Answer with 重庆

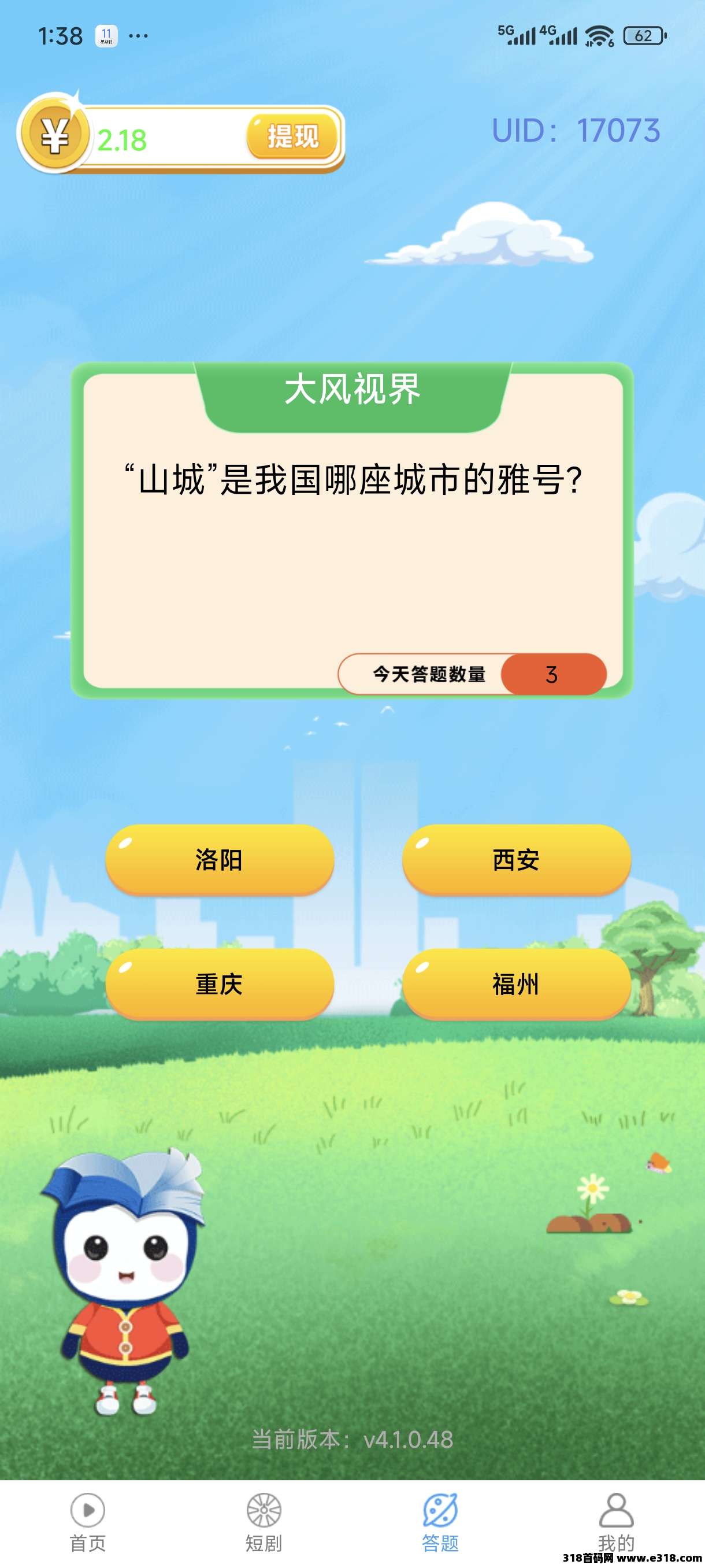click(220, 983)
